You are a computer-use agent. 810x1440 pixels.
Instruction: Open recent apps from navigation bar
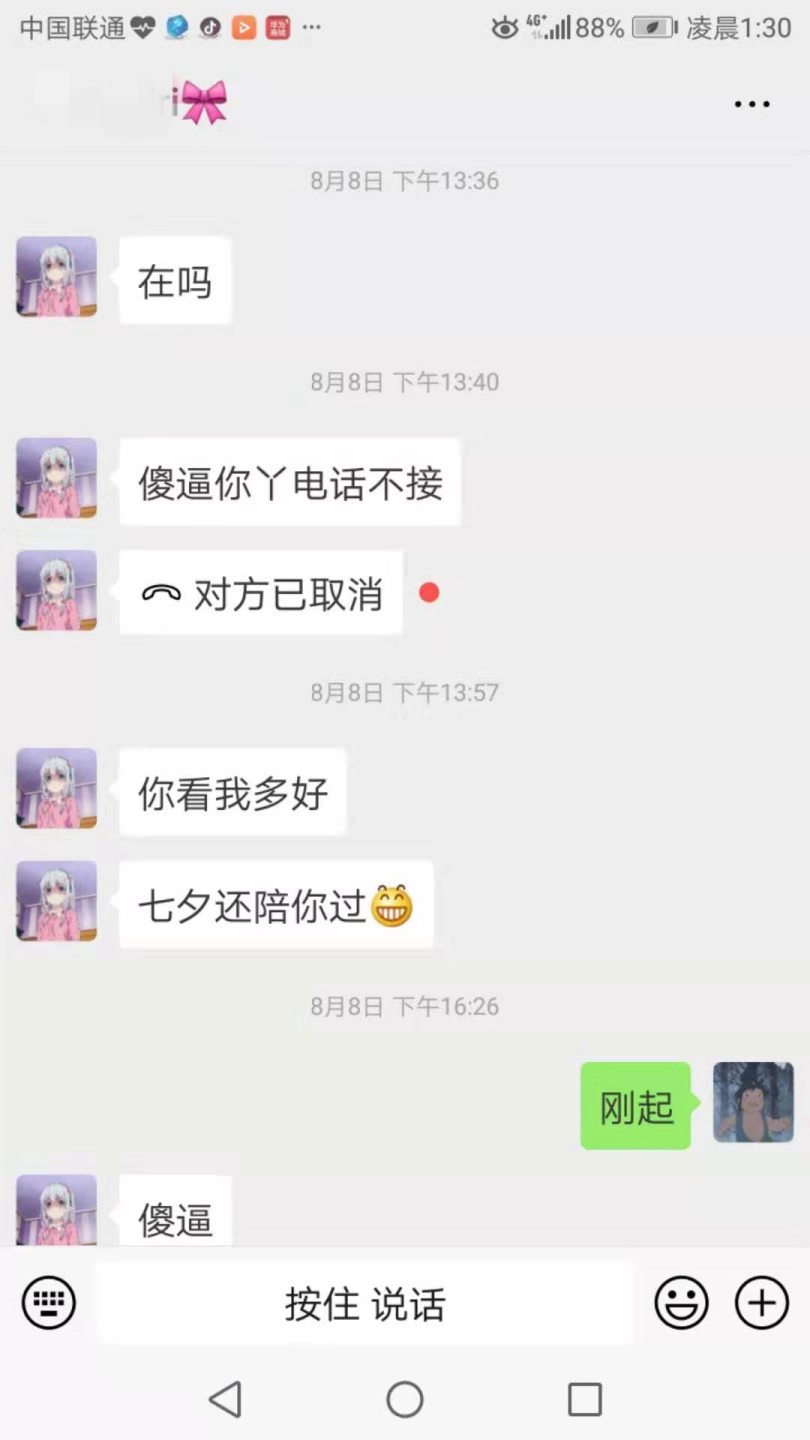click(585, 1399)
